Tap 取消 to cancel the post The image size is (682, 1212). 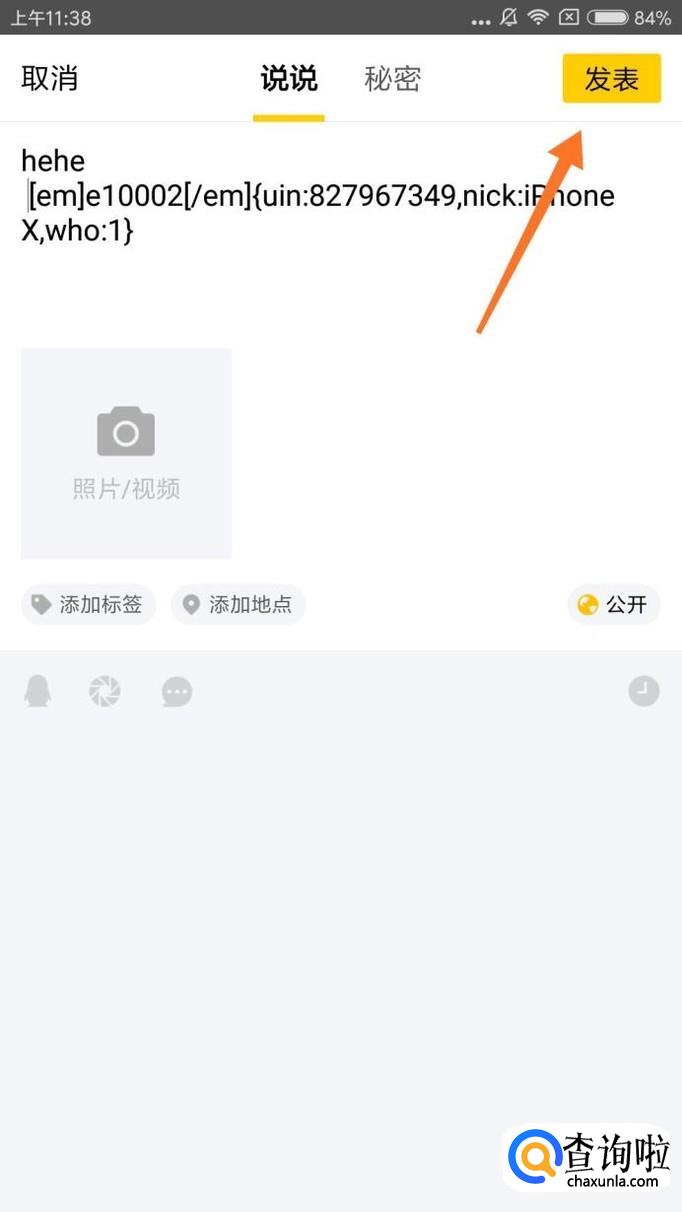pyautogui.click(x=49, y=79)
